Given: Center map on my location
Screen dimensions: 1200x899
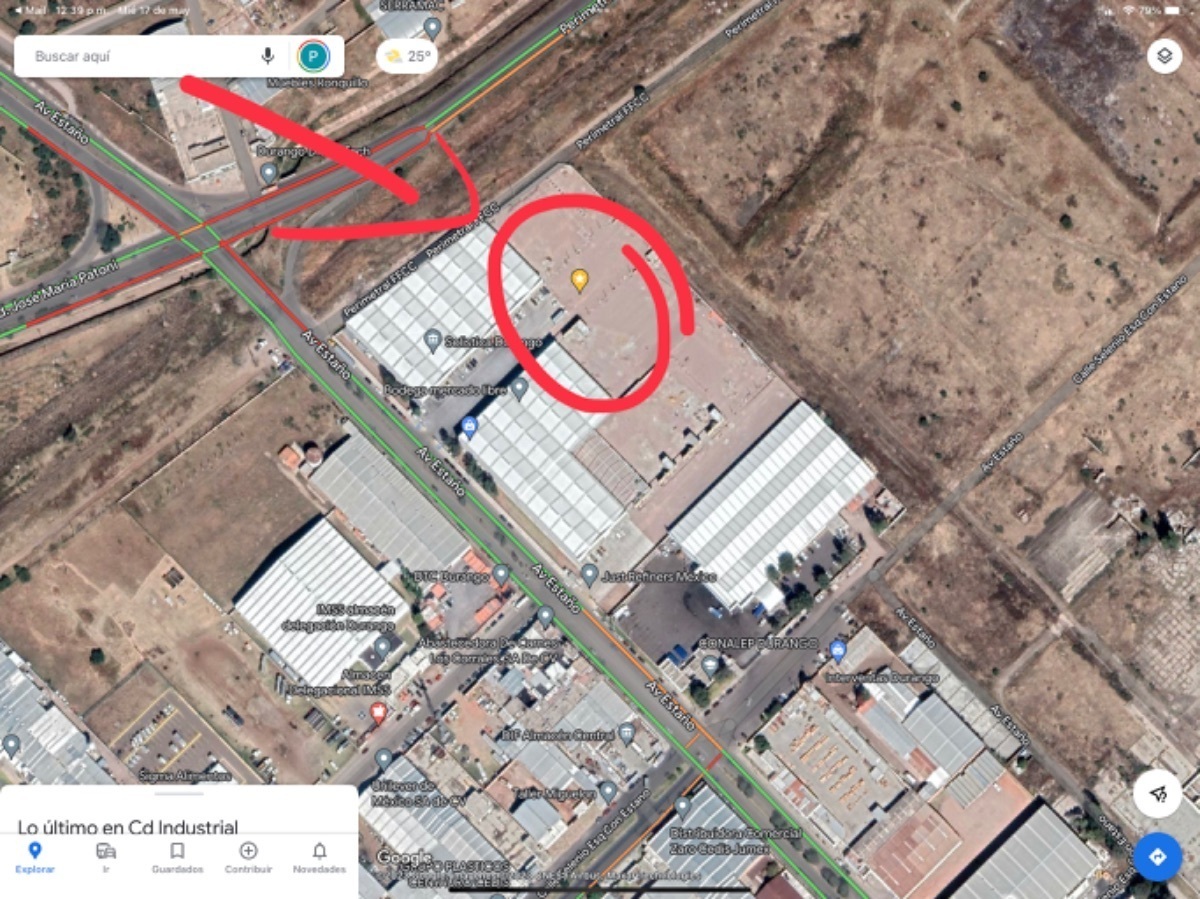Looking at the screenshot, I should [x=1157, y=794].
